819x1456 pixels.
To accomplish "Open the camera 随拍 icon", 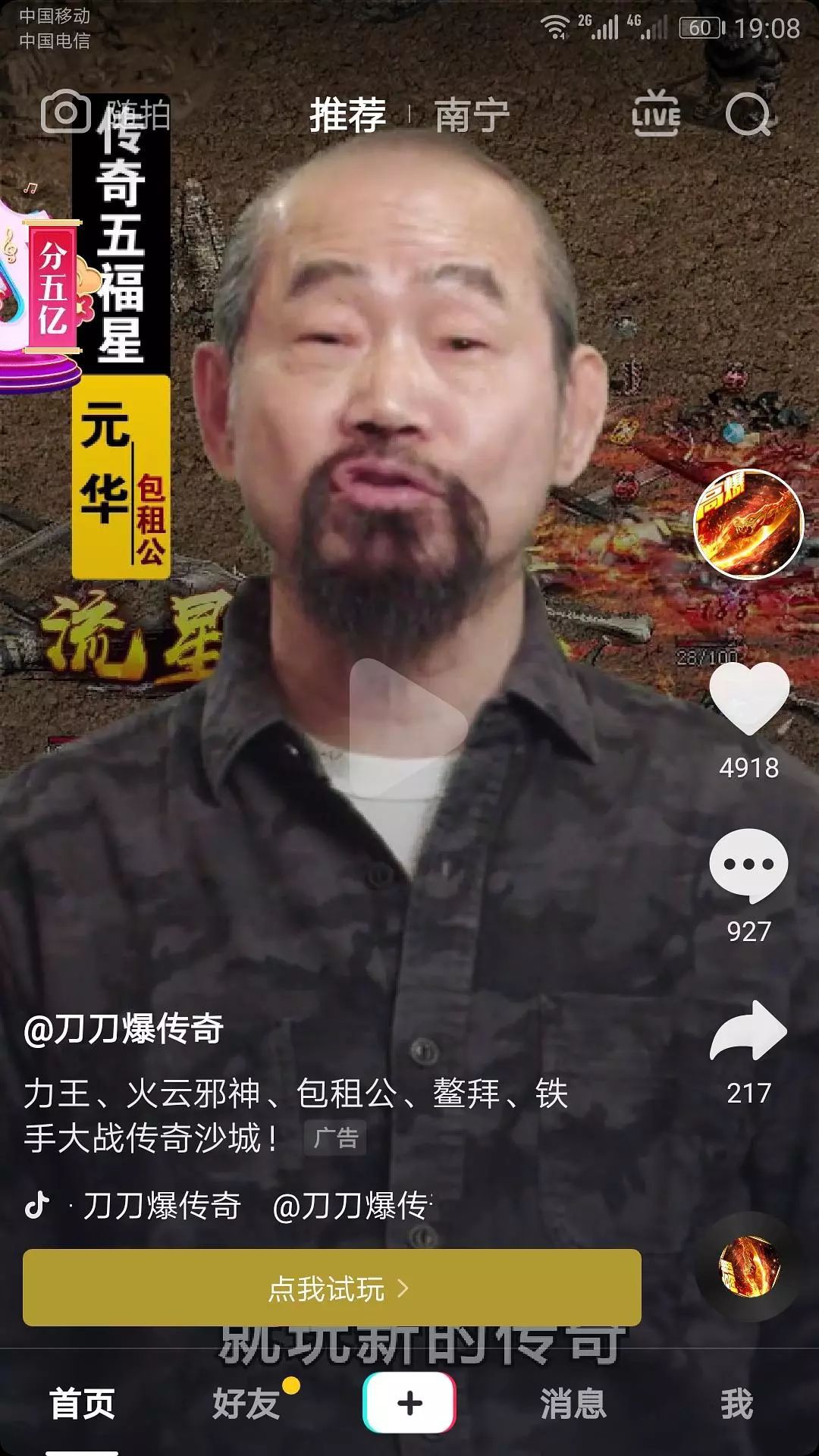I will 67,112.
